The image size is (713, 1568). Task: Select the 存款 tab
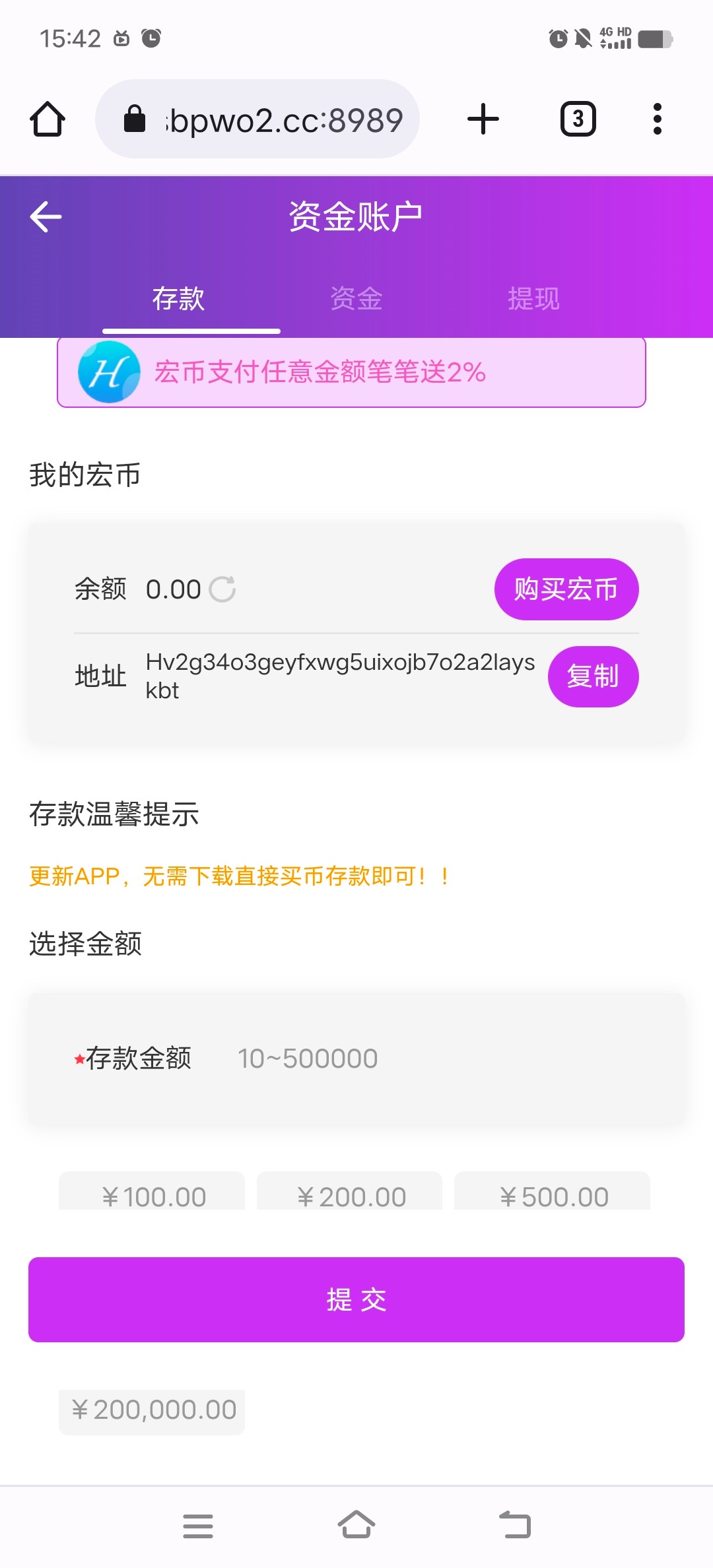(x=178, y=299)
